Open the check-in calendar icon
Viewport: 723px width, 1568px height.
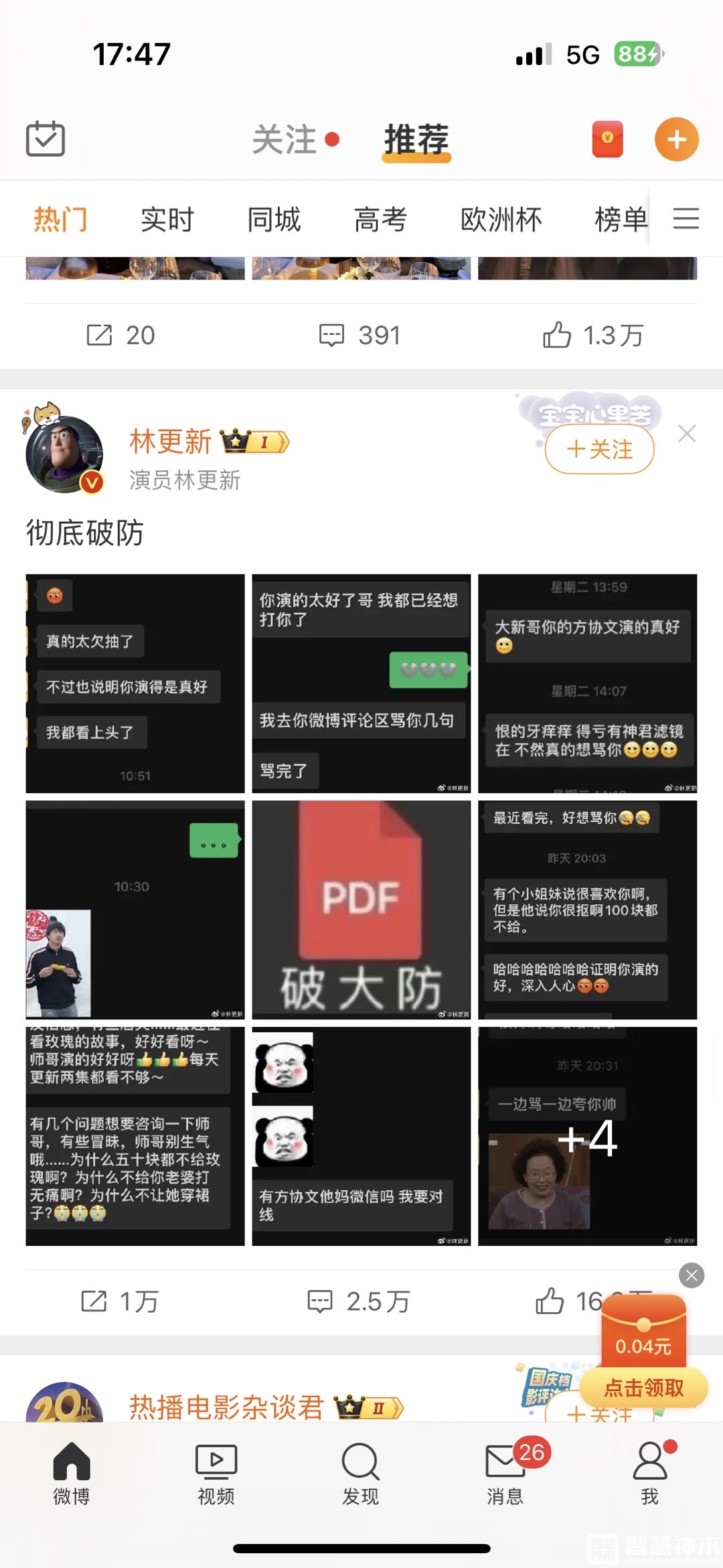tap(46, 139)
